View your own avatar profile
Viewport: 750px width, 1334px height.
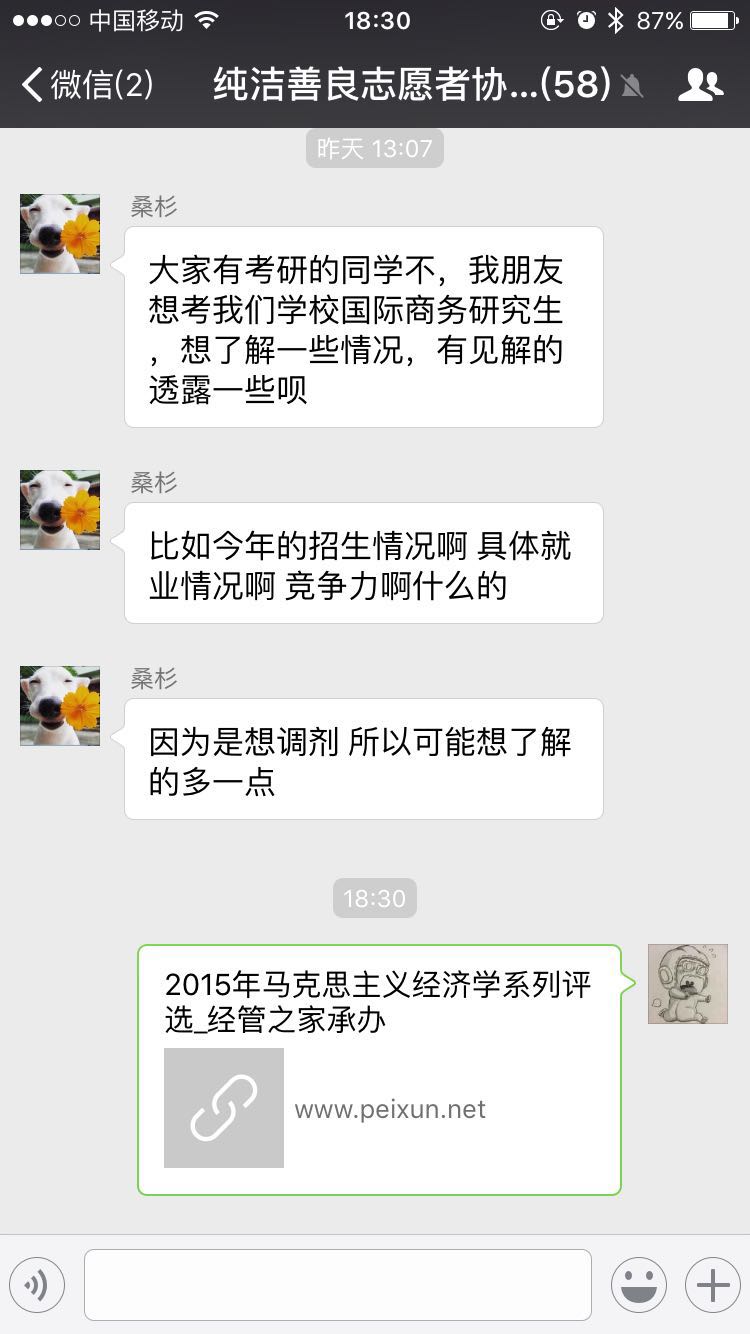point(687,984)
